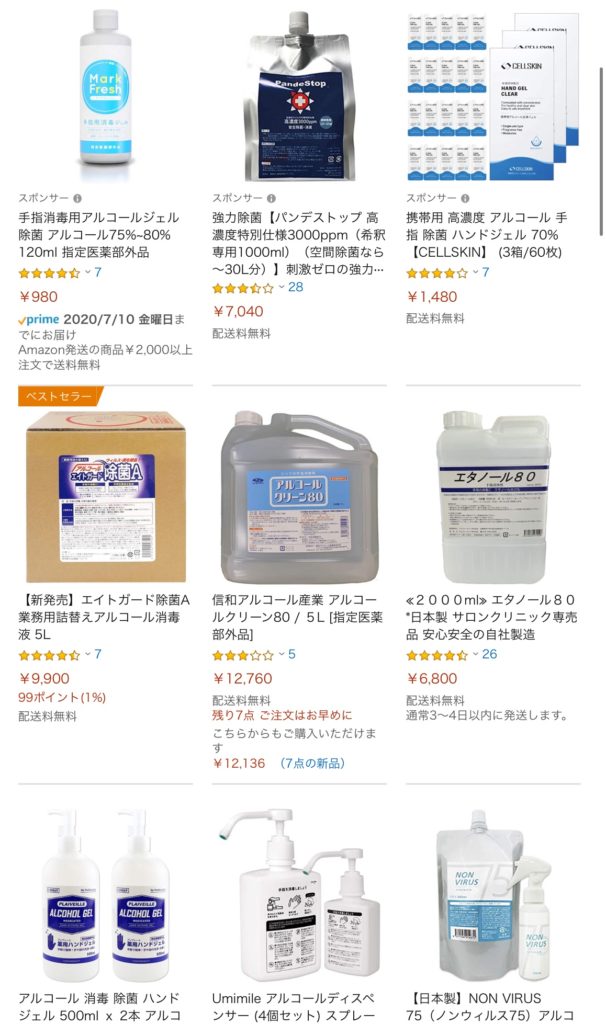
Task: Tap sponsor info icon on CELLSKIN listing
Action: click(x=465, y=198)
